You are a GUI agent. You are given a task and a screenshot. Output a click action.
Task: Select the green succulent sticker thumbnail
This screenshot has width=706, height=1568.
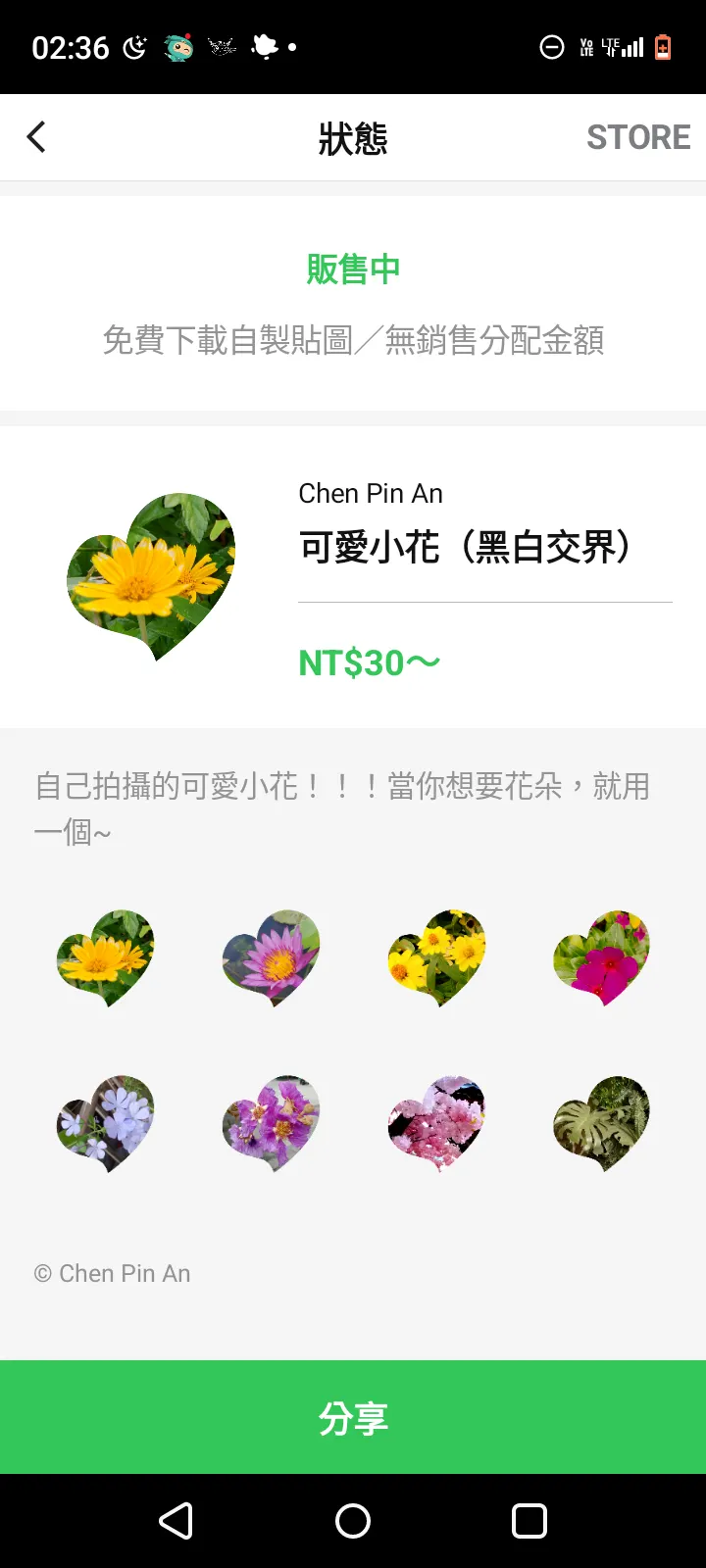click(600, 1123)
